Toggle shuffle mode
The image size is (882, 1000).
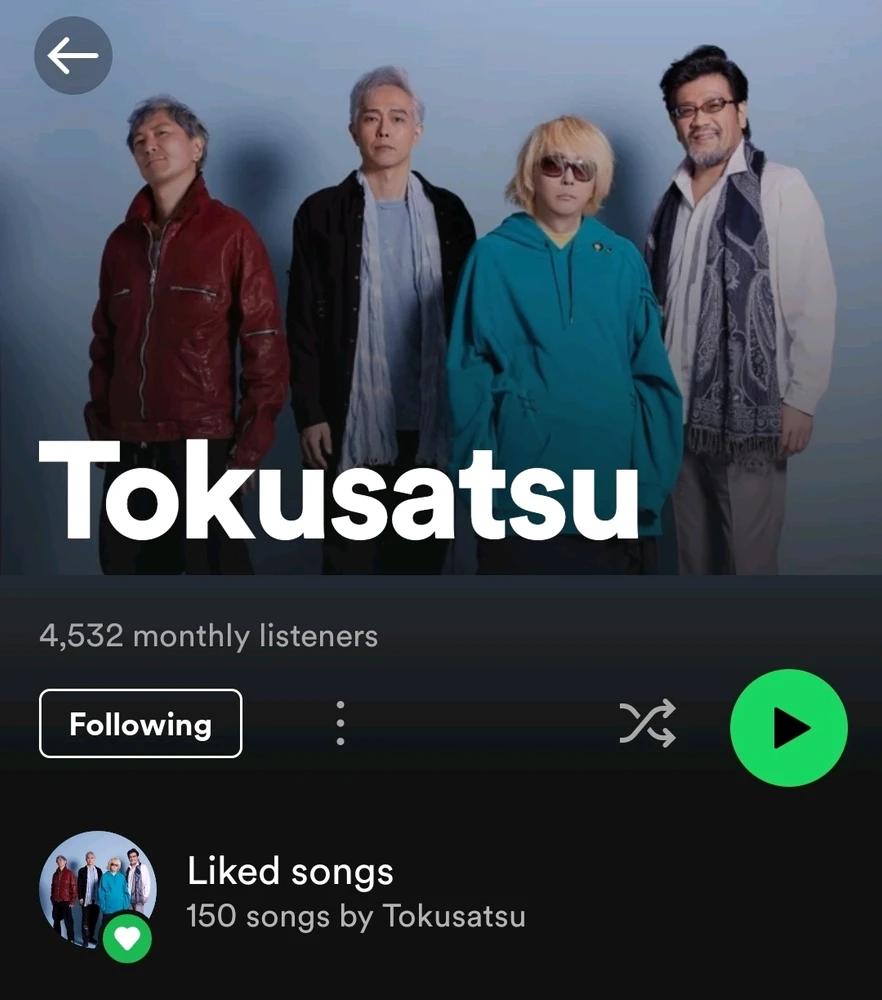pyautogui.click(x=647, y=724)
